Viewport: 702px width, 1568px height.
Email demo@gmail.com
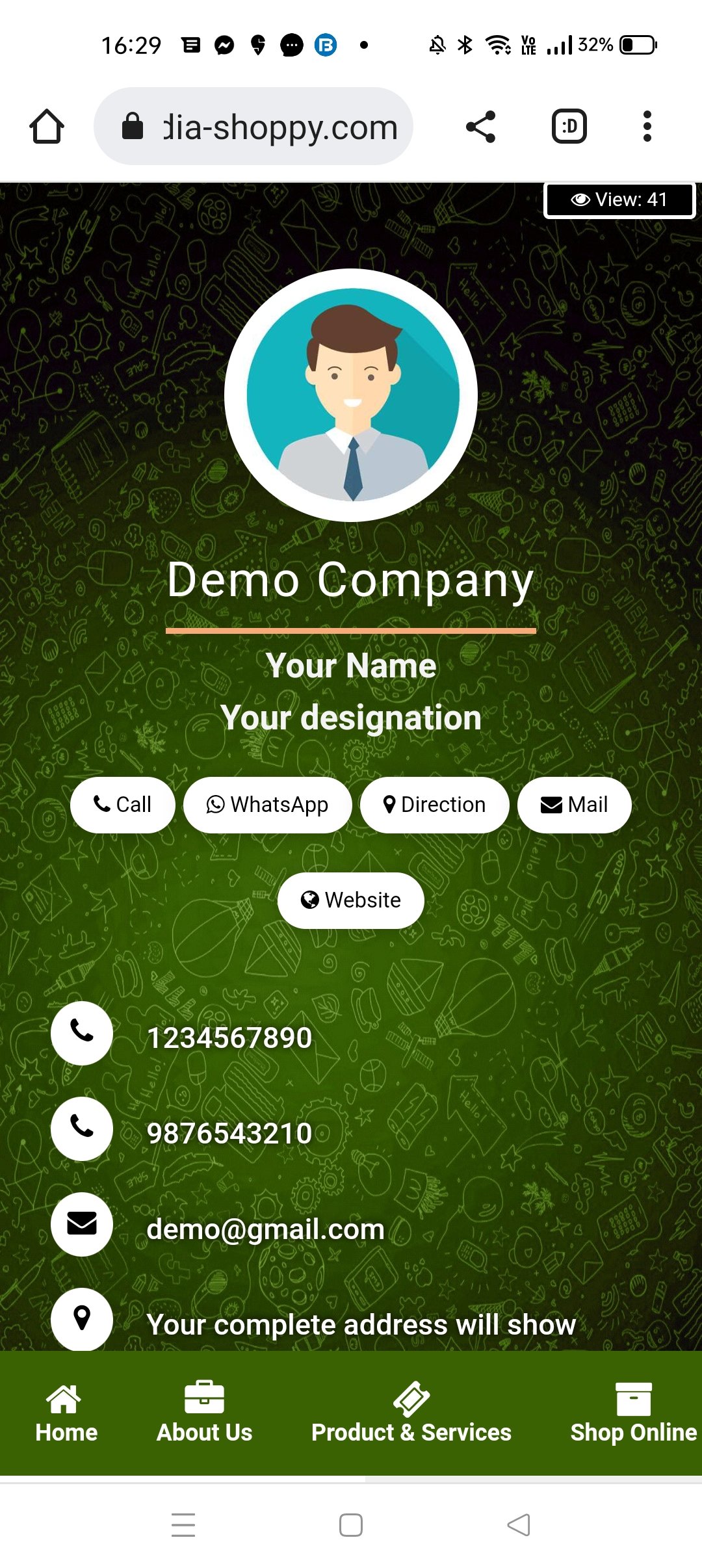tap(265, 1229)
